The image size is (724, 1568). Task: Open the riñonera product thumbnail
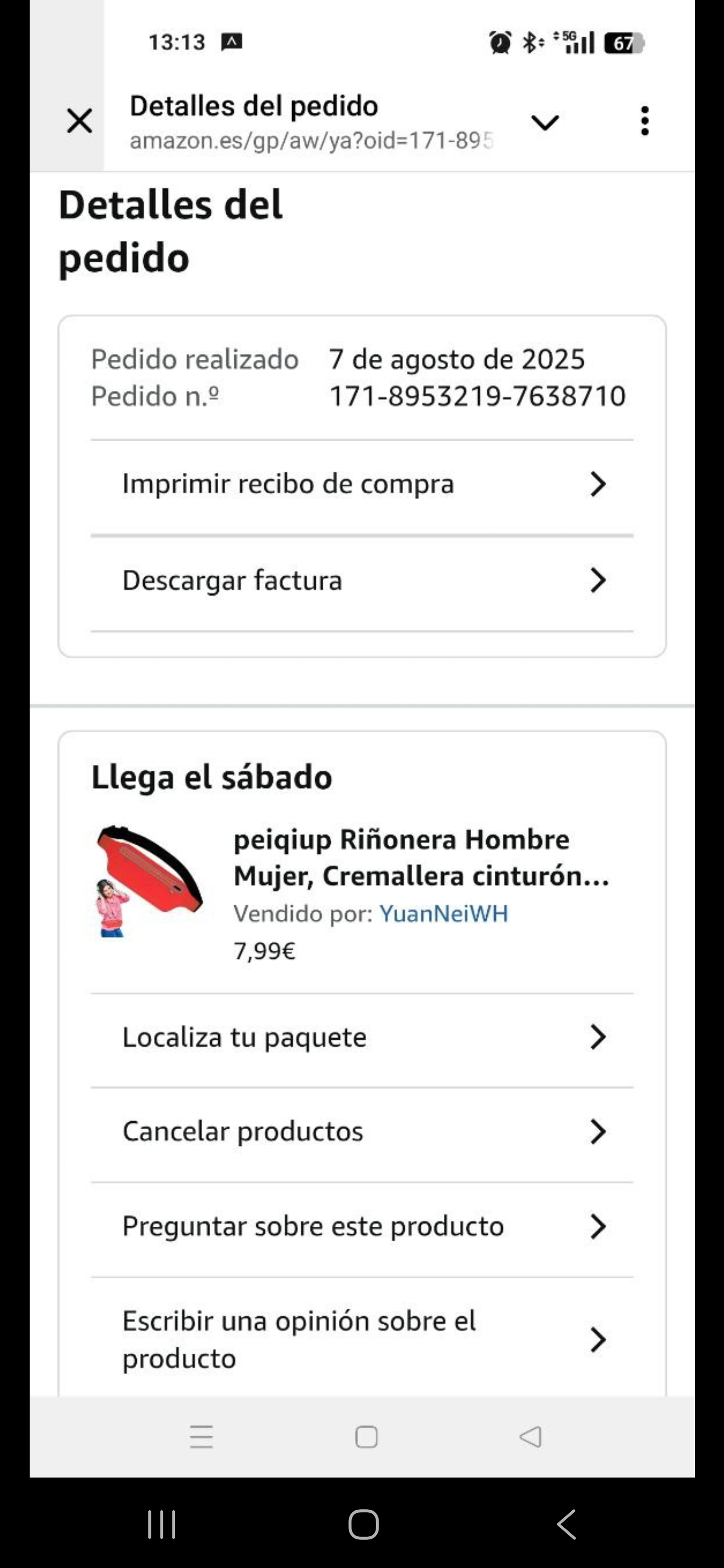click(150, 880)
